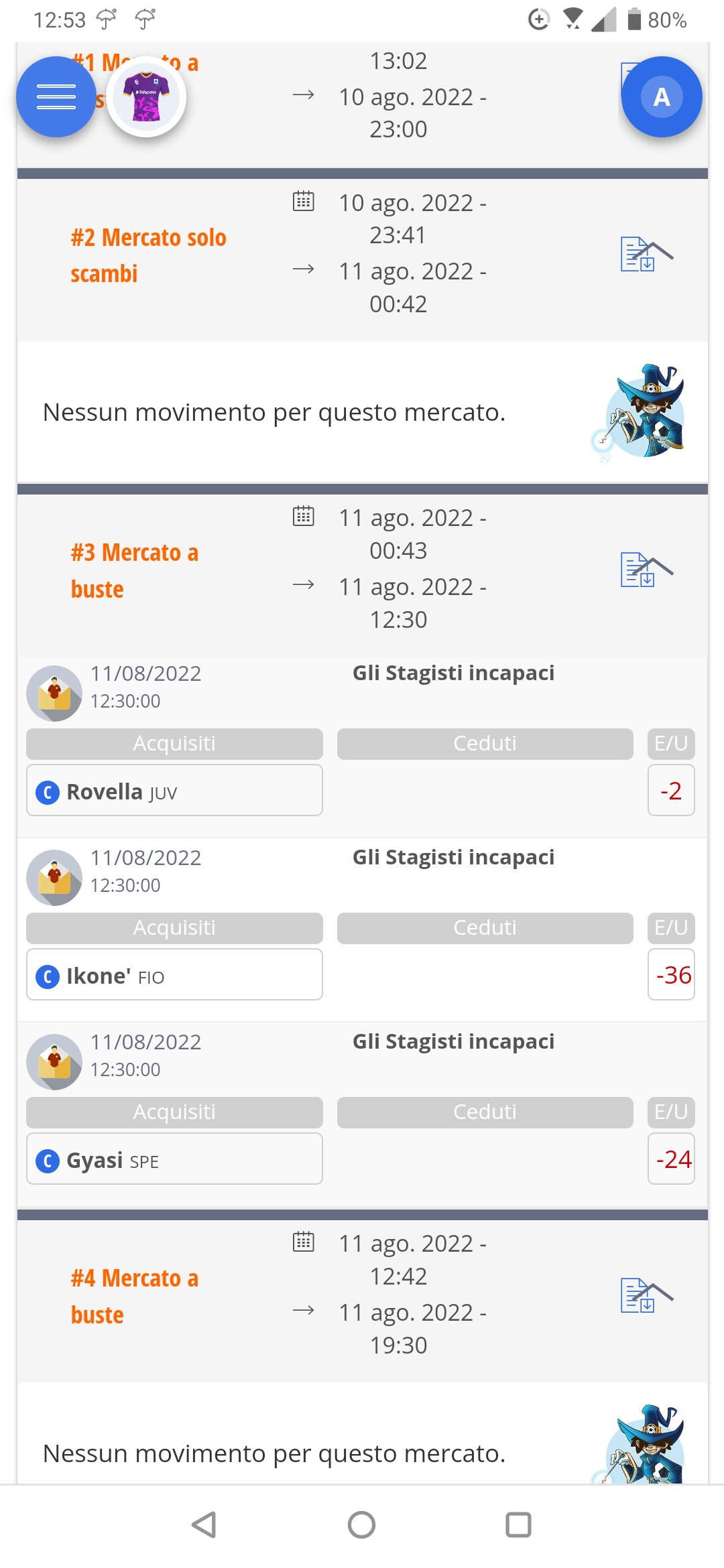Screen dimensions: 724x1568
Task: Tap the purple team jersey button
Action: click(x=146, y=97)
